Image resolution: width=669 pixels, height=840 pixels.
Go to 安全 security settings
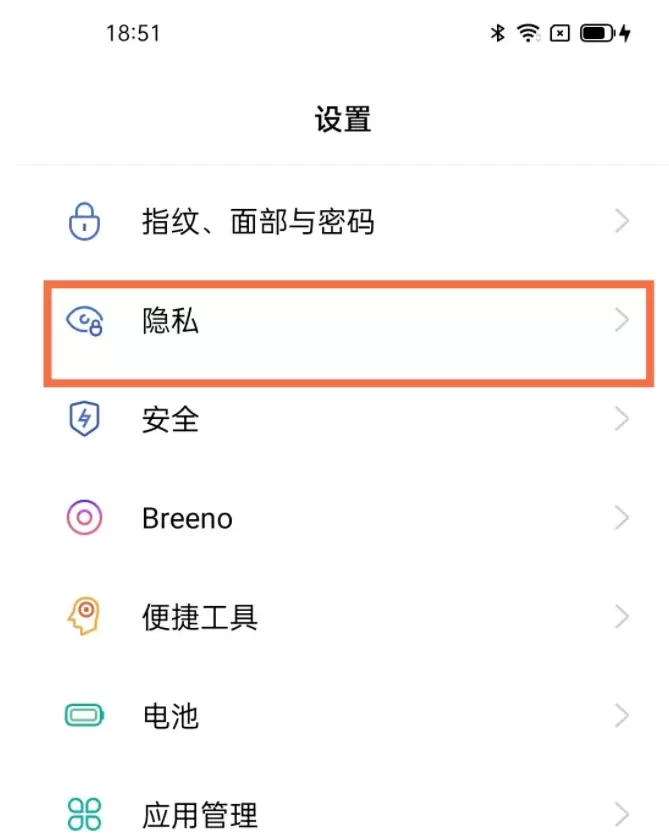click(x=171, y=419)
